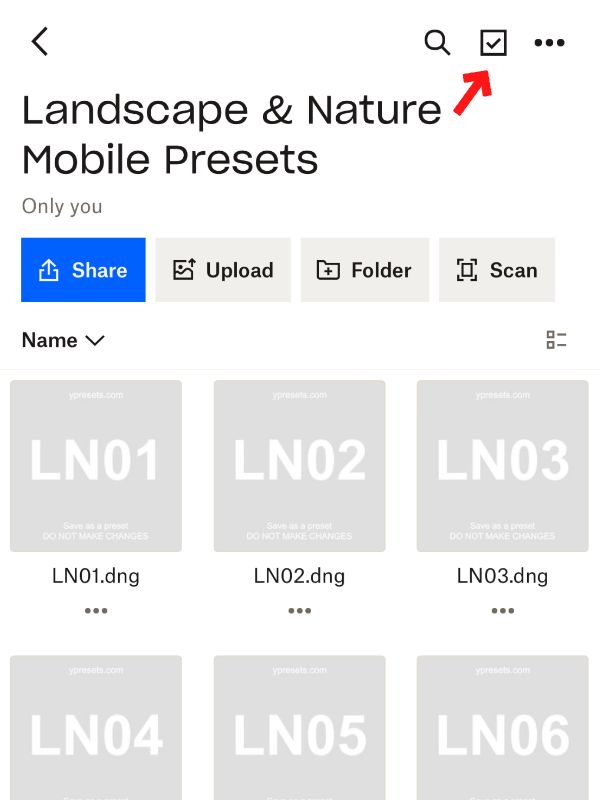The image size is (600, 800).
Task: Open the LN01.dng file
Action: 96,466
